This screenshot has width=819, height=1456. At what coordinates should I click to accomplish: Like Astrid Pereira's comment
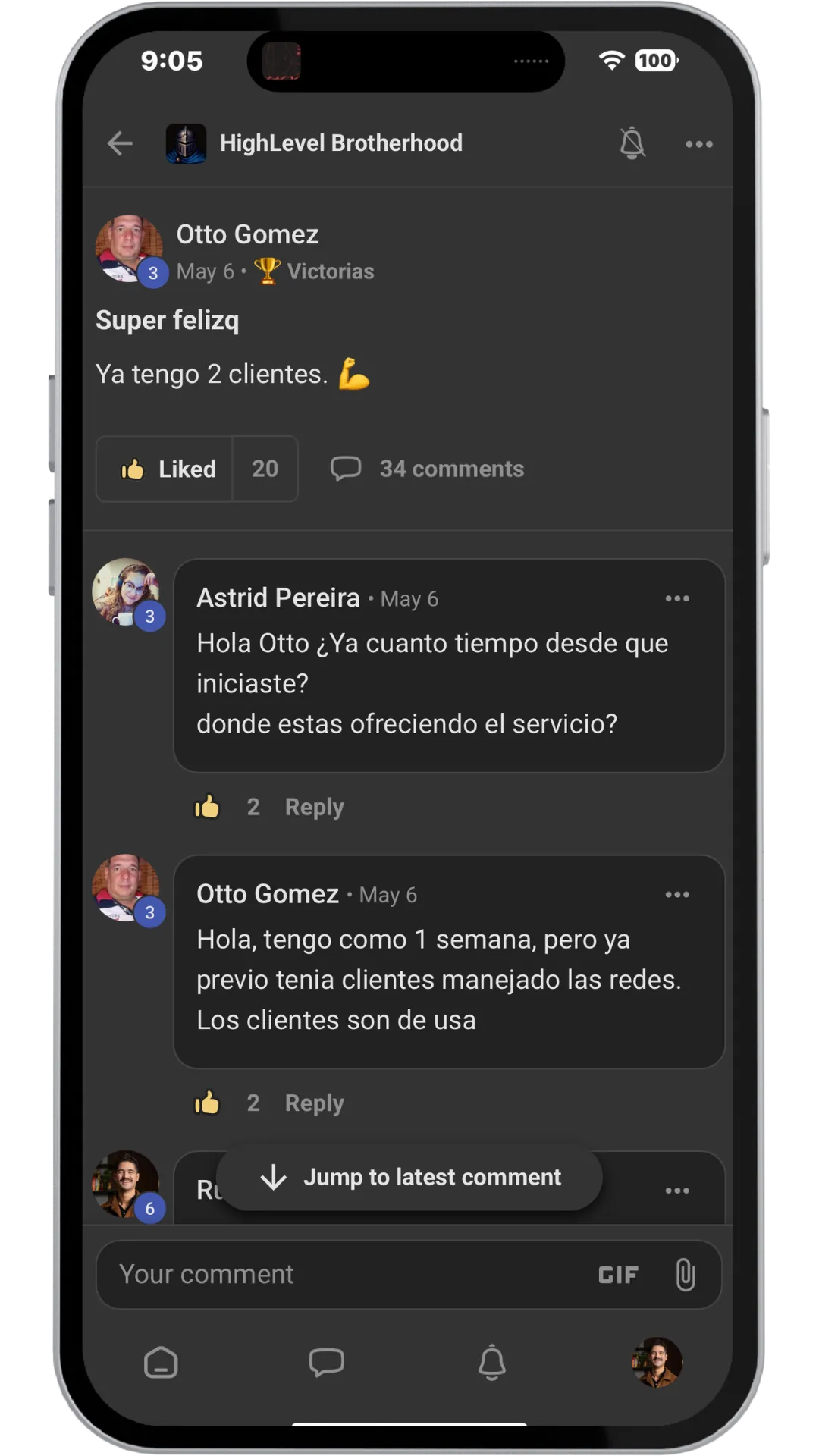click(207, 806)
